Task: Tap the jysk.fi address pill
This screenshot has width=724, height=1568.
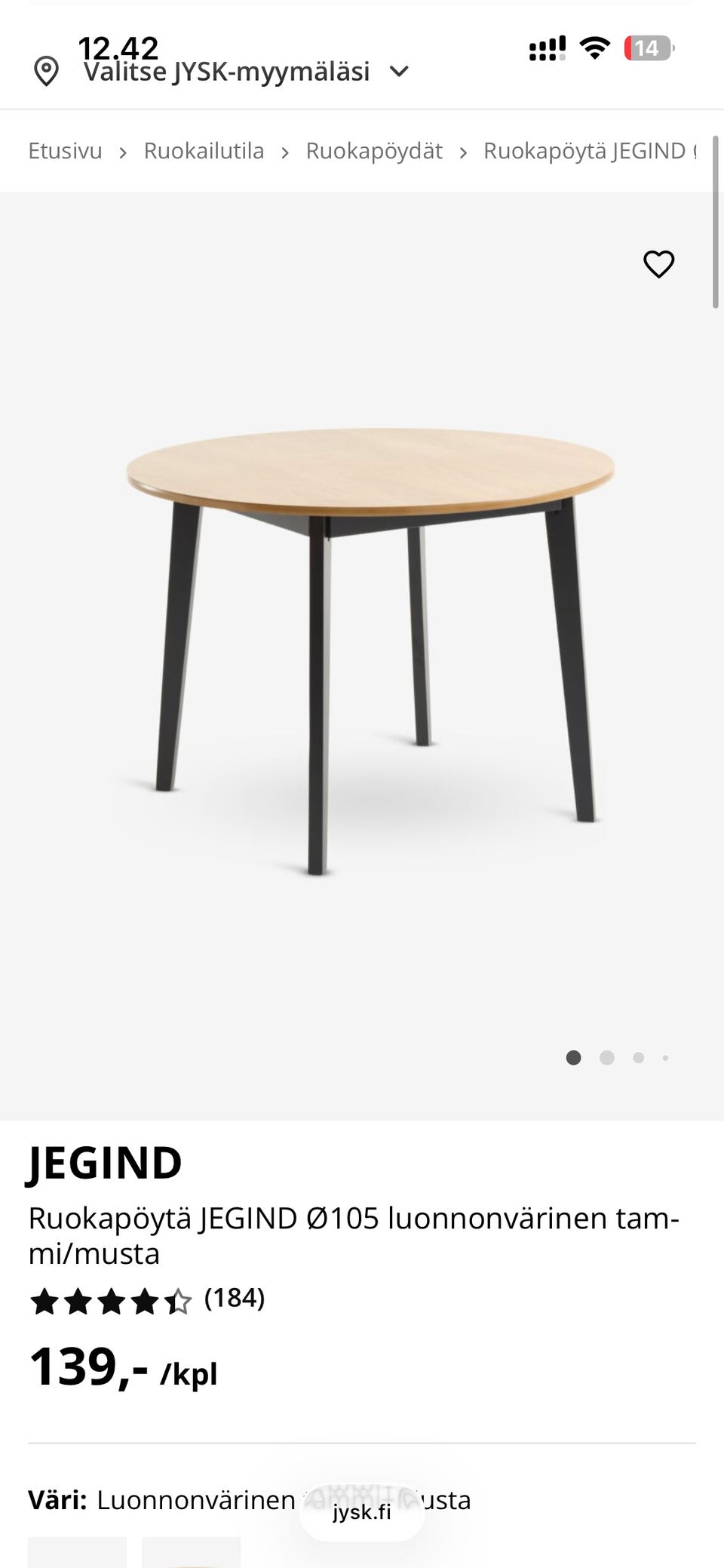Action: click(x=362, y=1512)
